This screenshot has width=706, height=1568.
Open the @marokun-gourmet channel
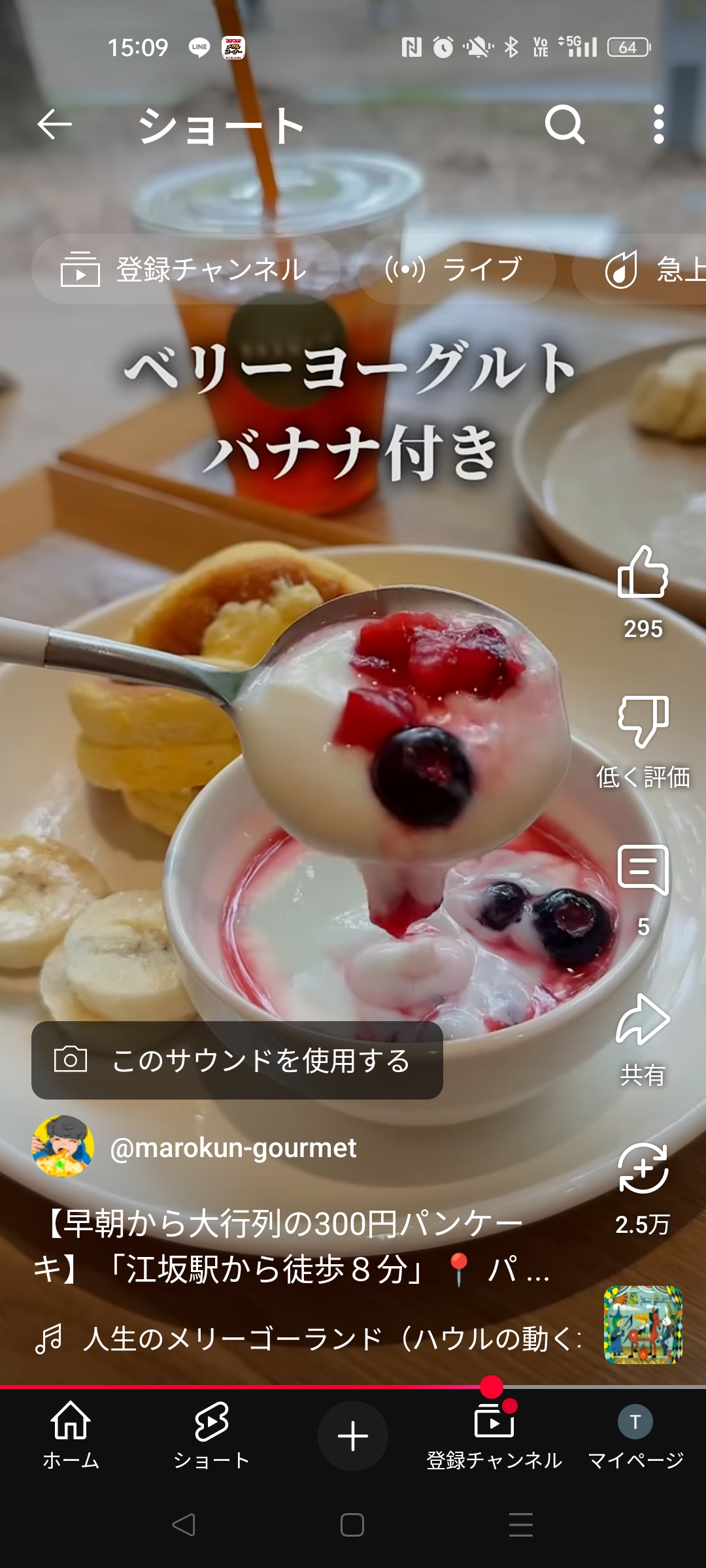pyautogui.click(x=233, y=1148)
